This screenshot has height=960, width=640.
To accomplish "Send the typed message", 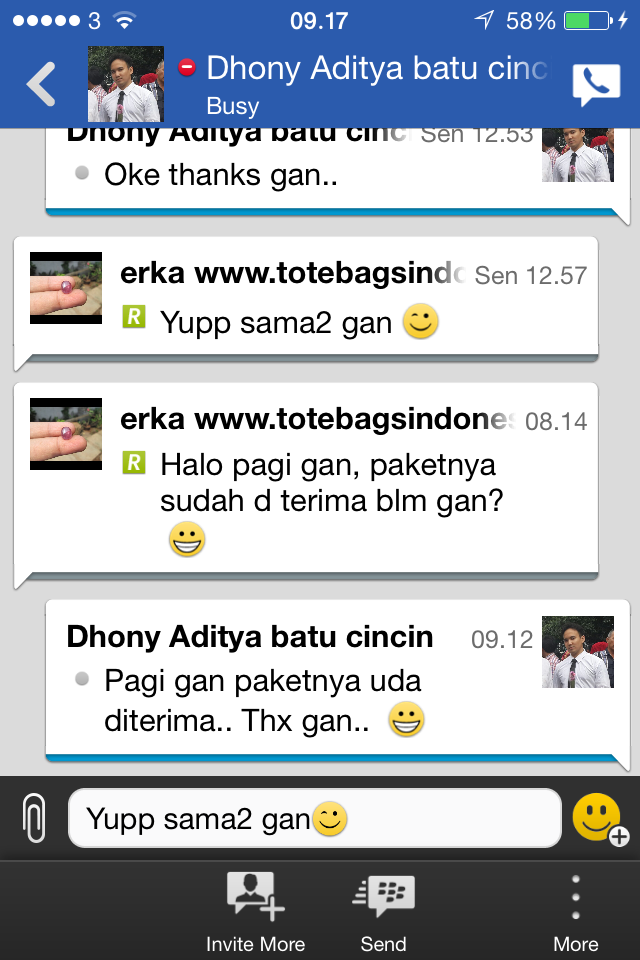I will point(384,912).
